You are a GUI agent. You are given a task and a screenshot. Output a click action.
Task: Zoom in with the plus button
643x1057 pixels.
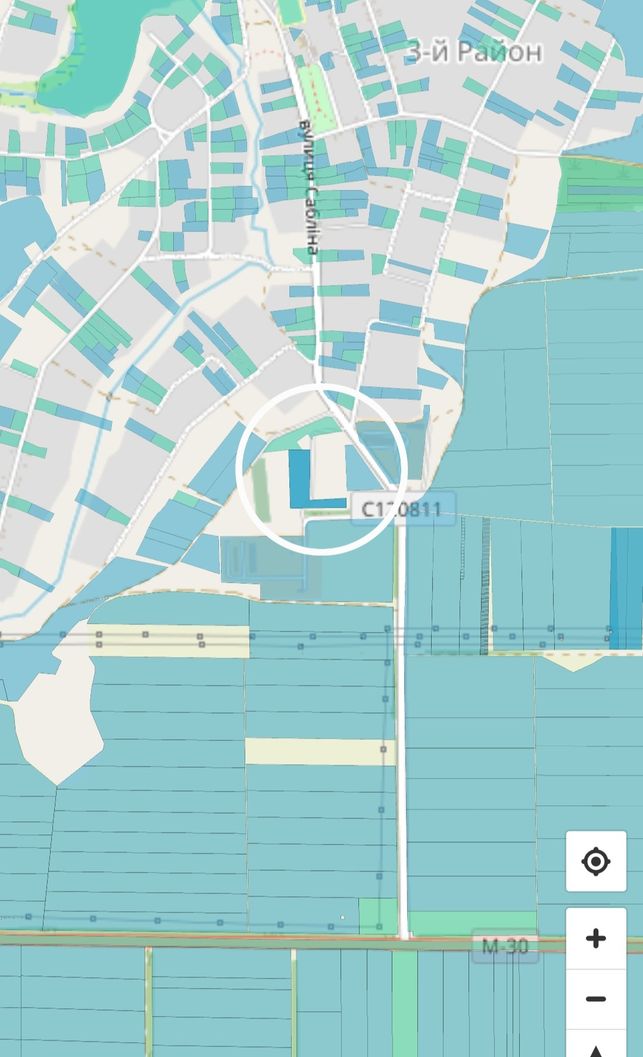pyautogui.click(x=596, y=938)
